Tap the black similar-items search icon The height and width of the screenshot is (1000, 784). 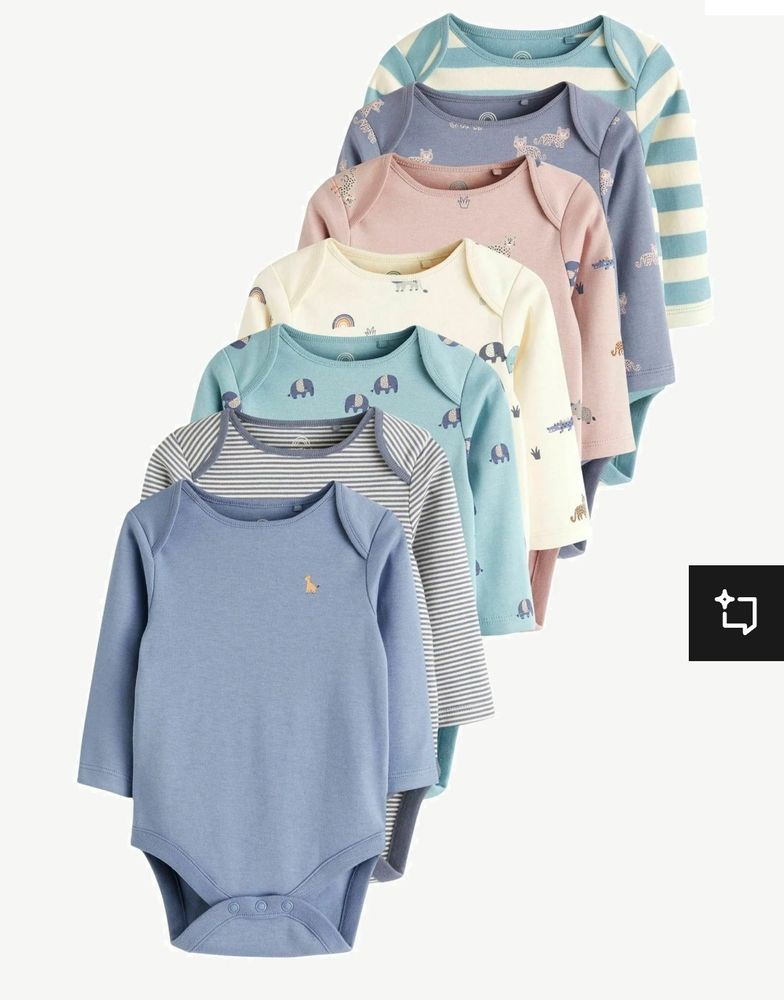736,612
